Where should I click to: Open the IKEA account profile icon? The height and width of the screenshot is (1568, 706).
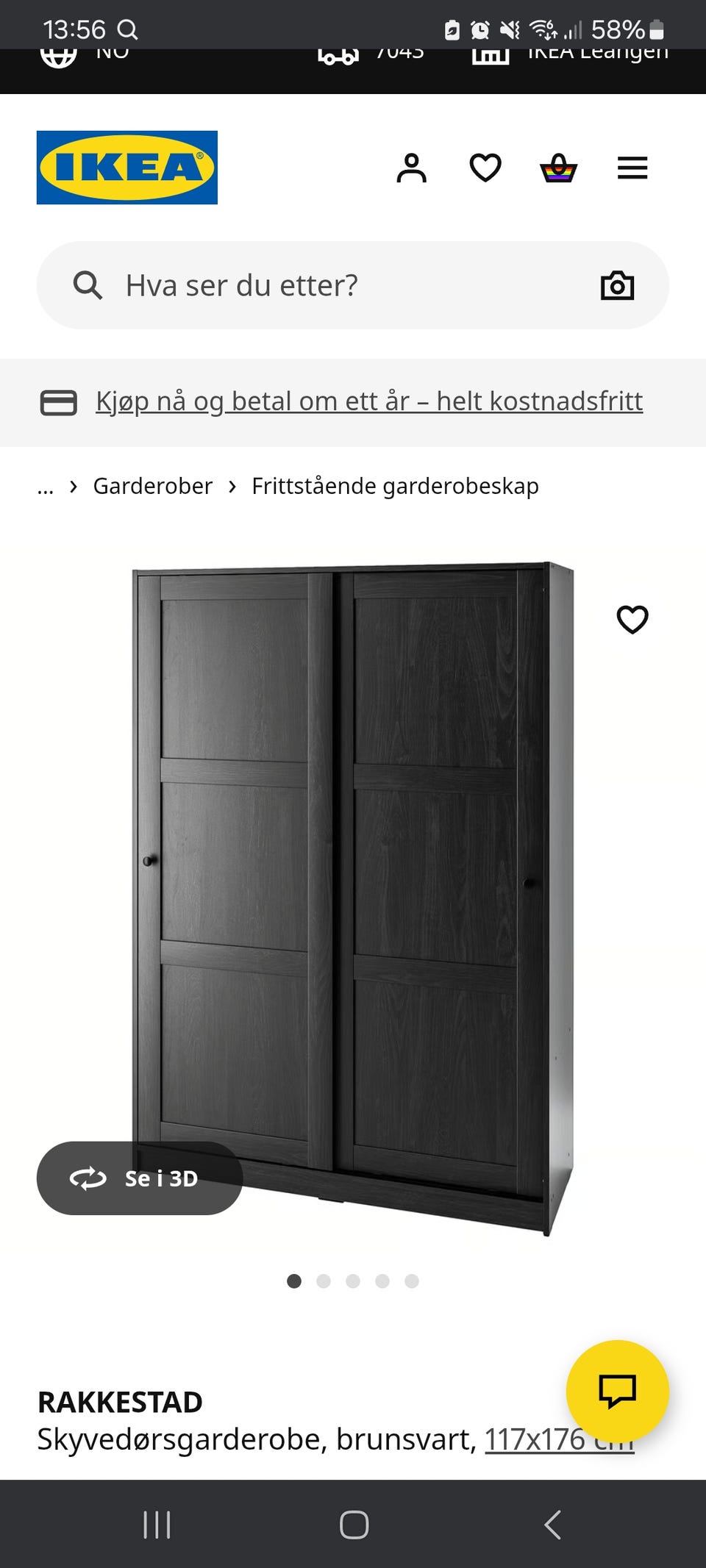click(413, 168)
